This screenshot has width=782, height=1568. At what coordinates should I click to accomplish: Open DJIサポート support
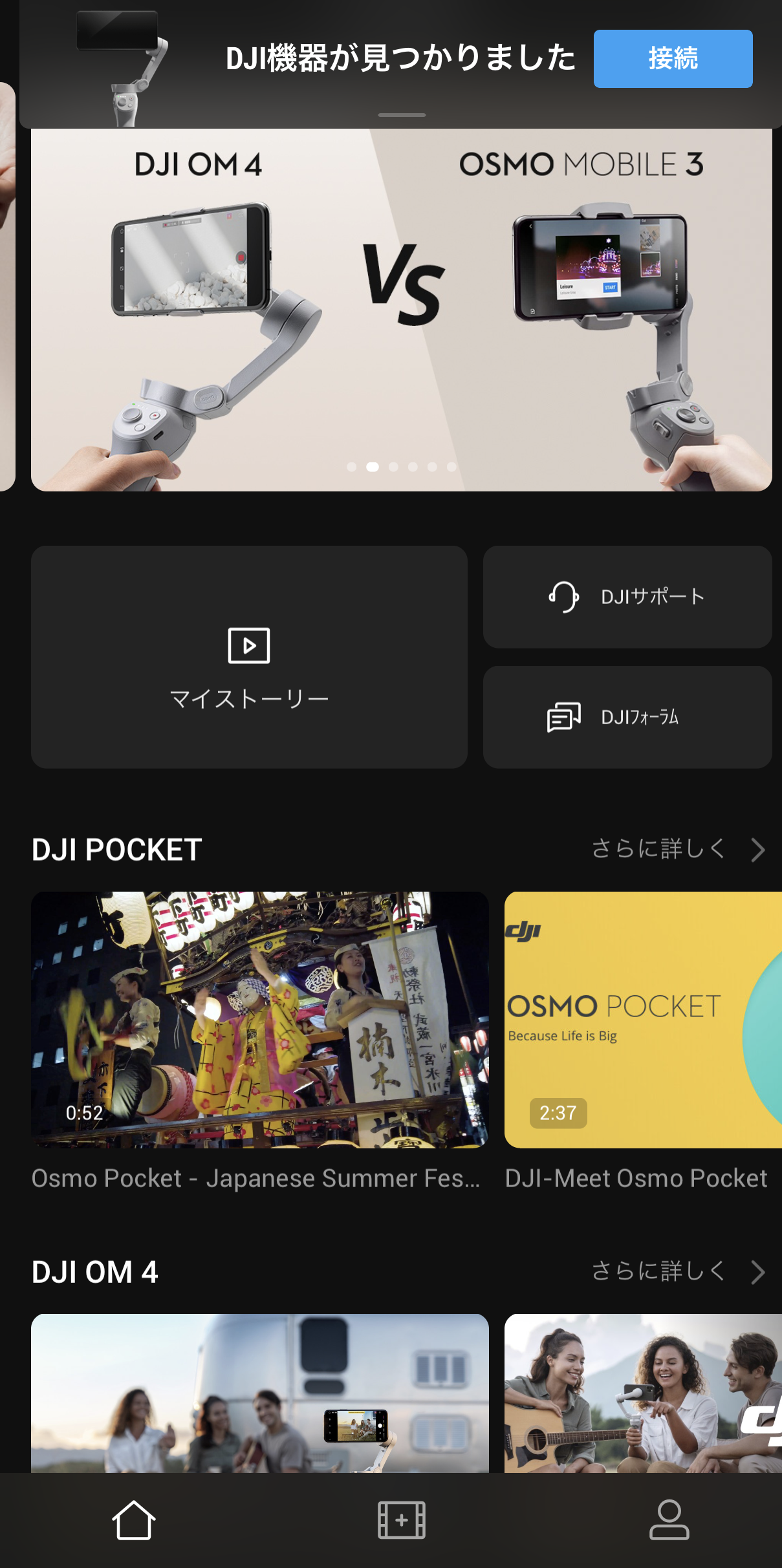(x=627, y=597)
